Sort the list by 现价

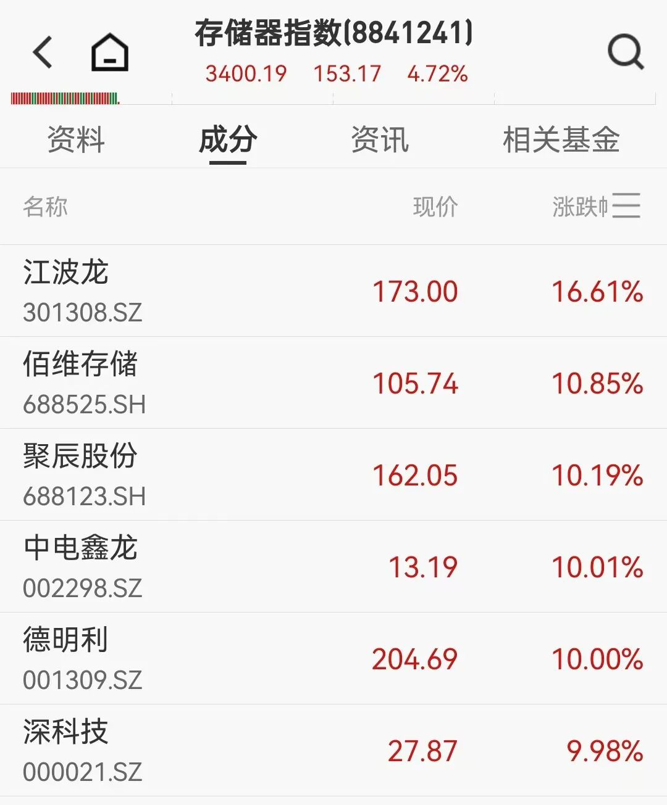click(435, 207)
